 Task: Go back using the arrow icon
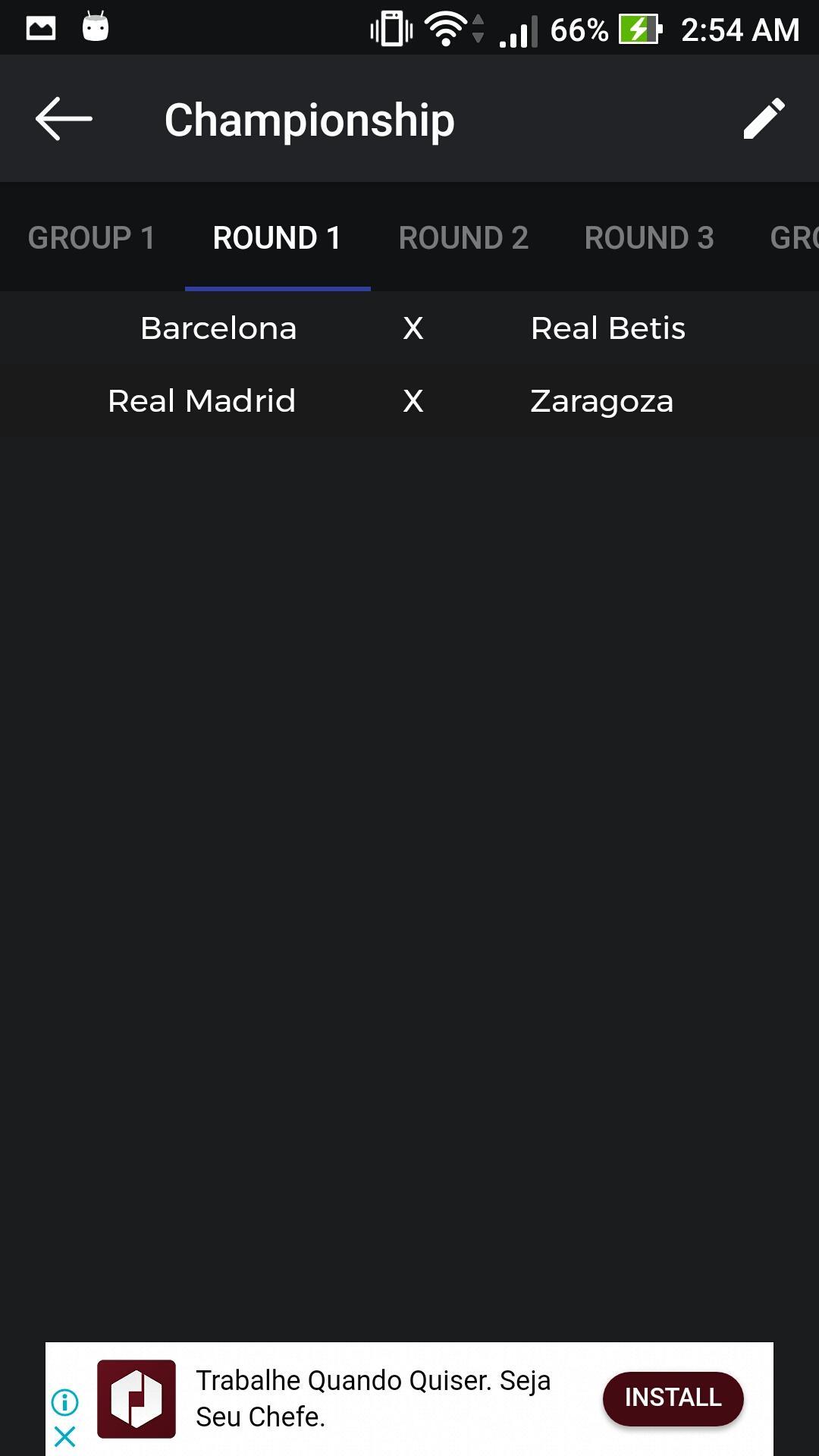(64, 119)
